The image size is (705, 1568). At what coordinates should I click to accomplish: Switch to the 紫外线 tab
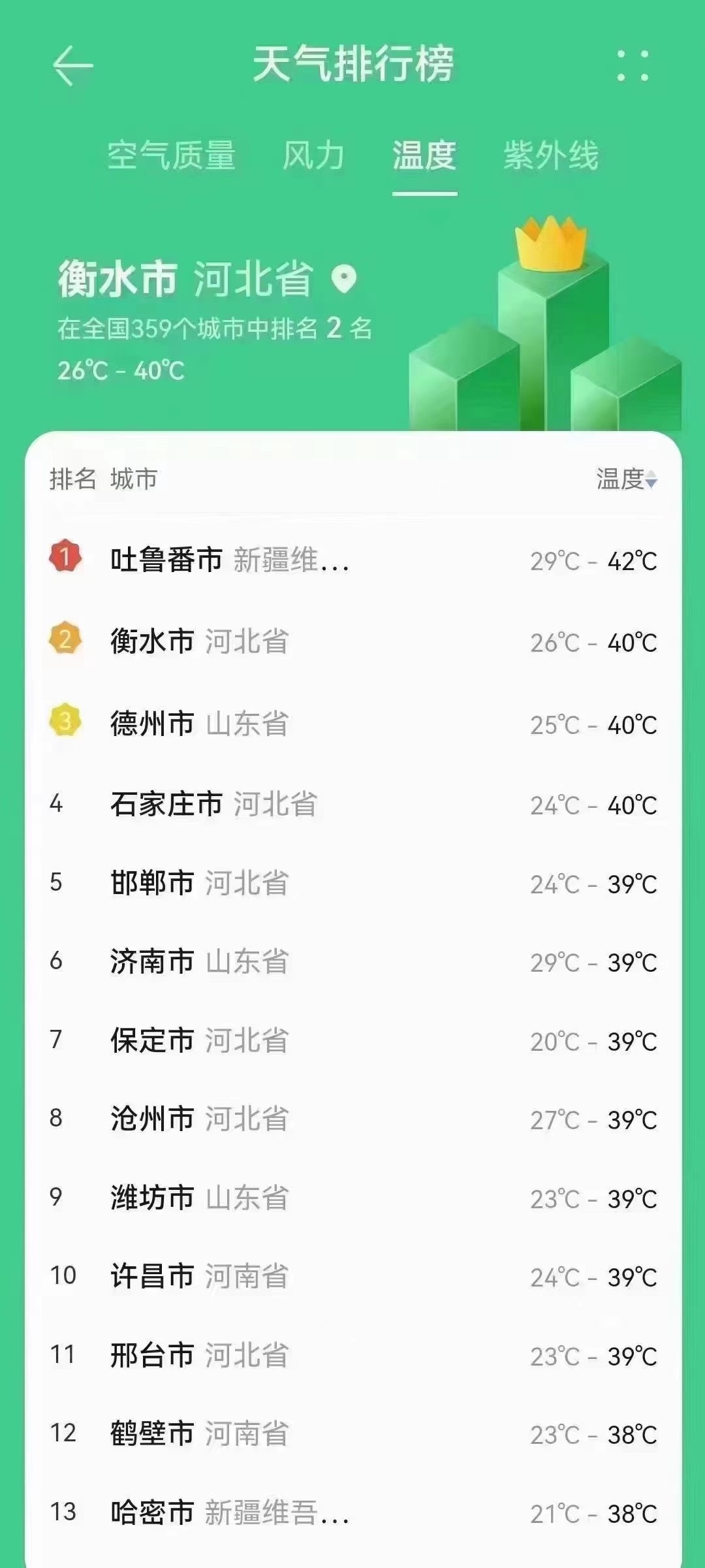(550, 156)
